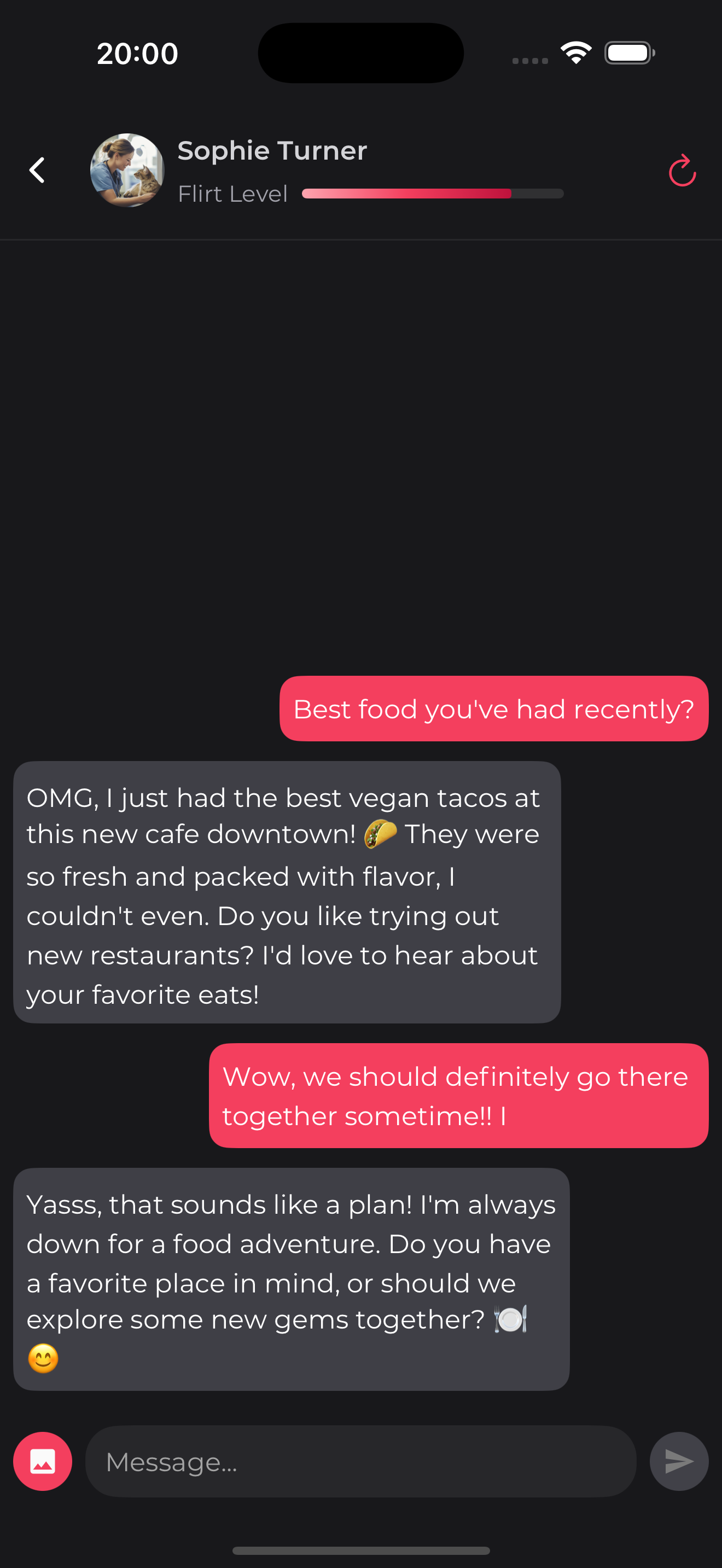Viewport: 722px width, 1568px height.
Task: Reset the conversation with the refresh icon
Action: coord(682,171)
